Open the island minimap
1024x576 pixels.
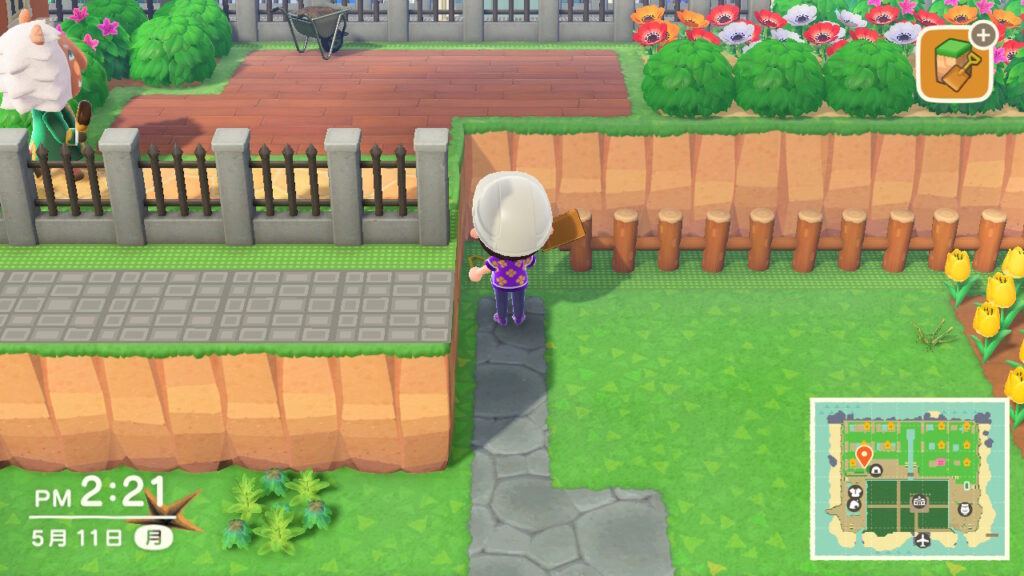click(909, 478)
